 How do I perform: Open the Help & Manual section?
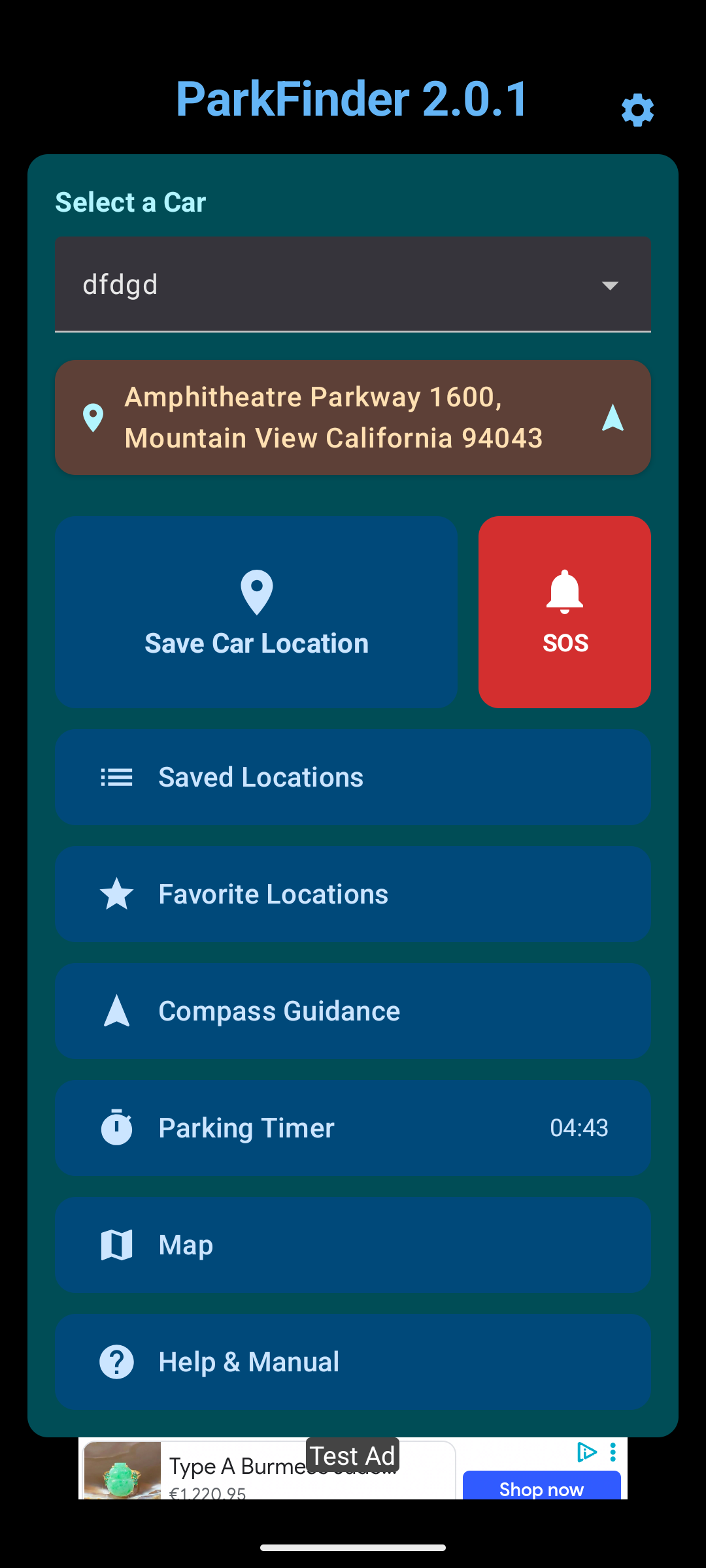tap(353, 1361)
